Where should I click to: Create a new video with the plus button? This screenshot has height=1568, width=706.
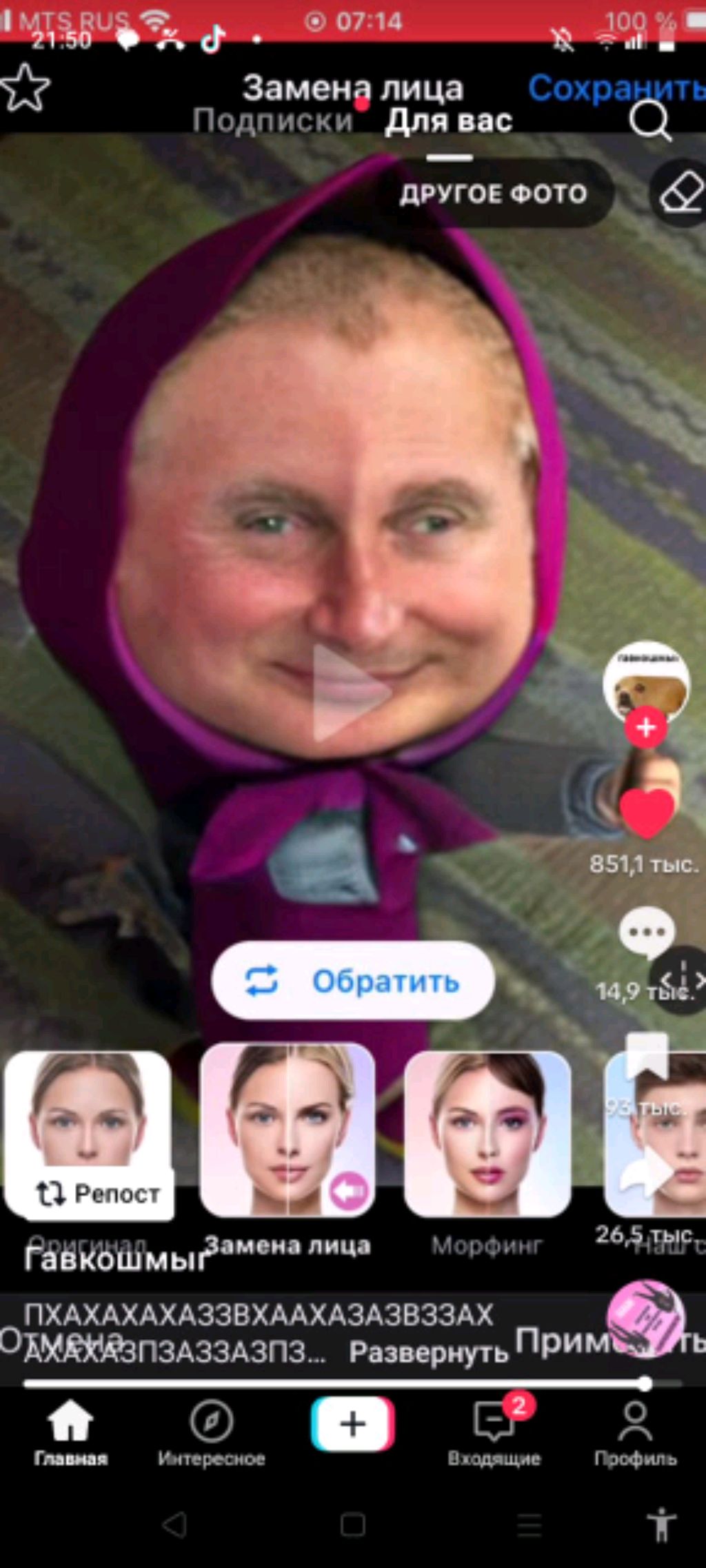click(352, 1424)
